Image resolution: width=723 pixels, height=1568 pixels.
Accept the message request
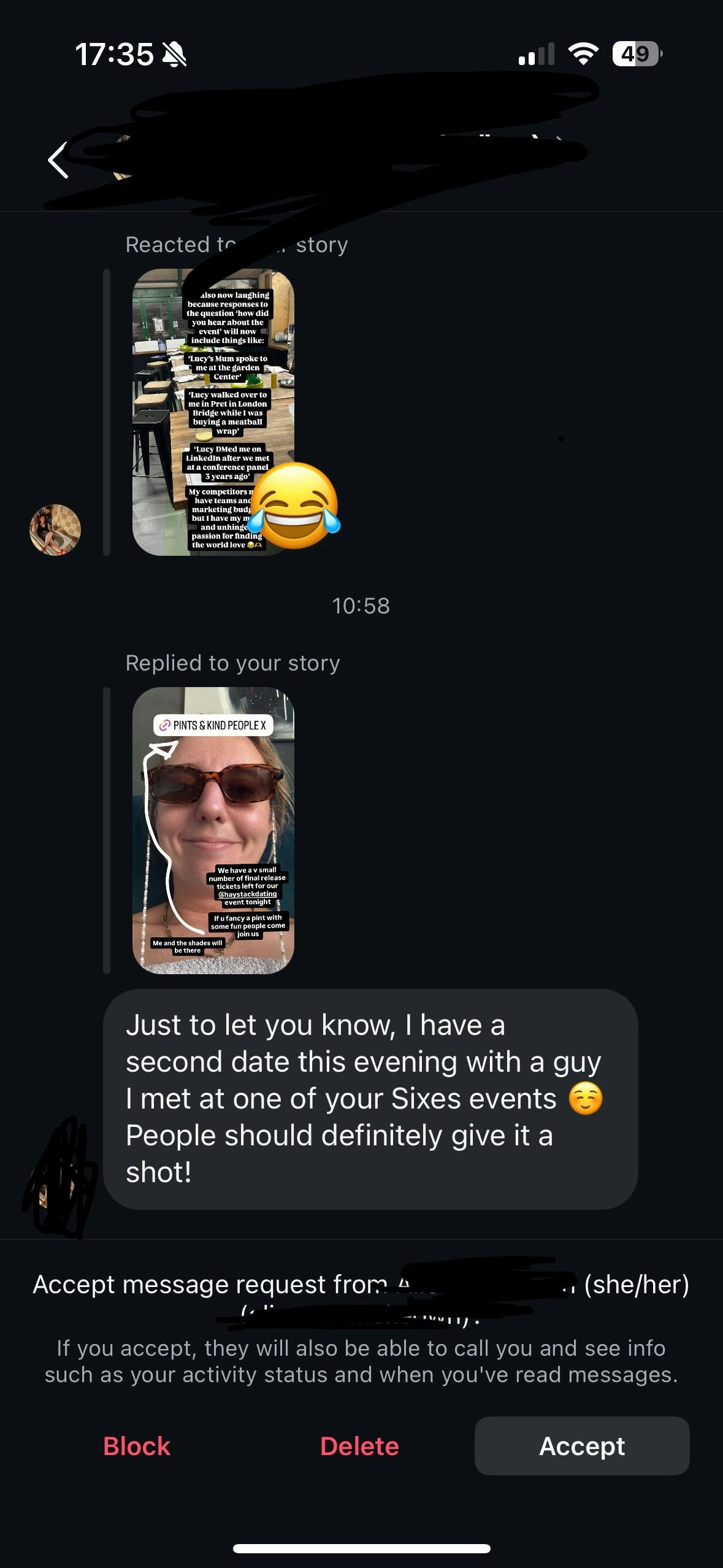pyautogui.click(x=581, y=1446)
